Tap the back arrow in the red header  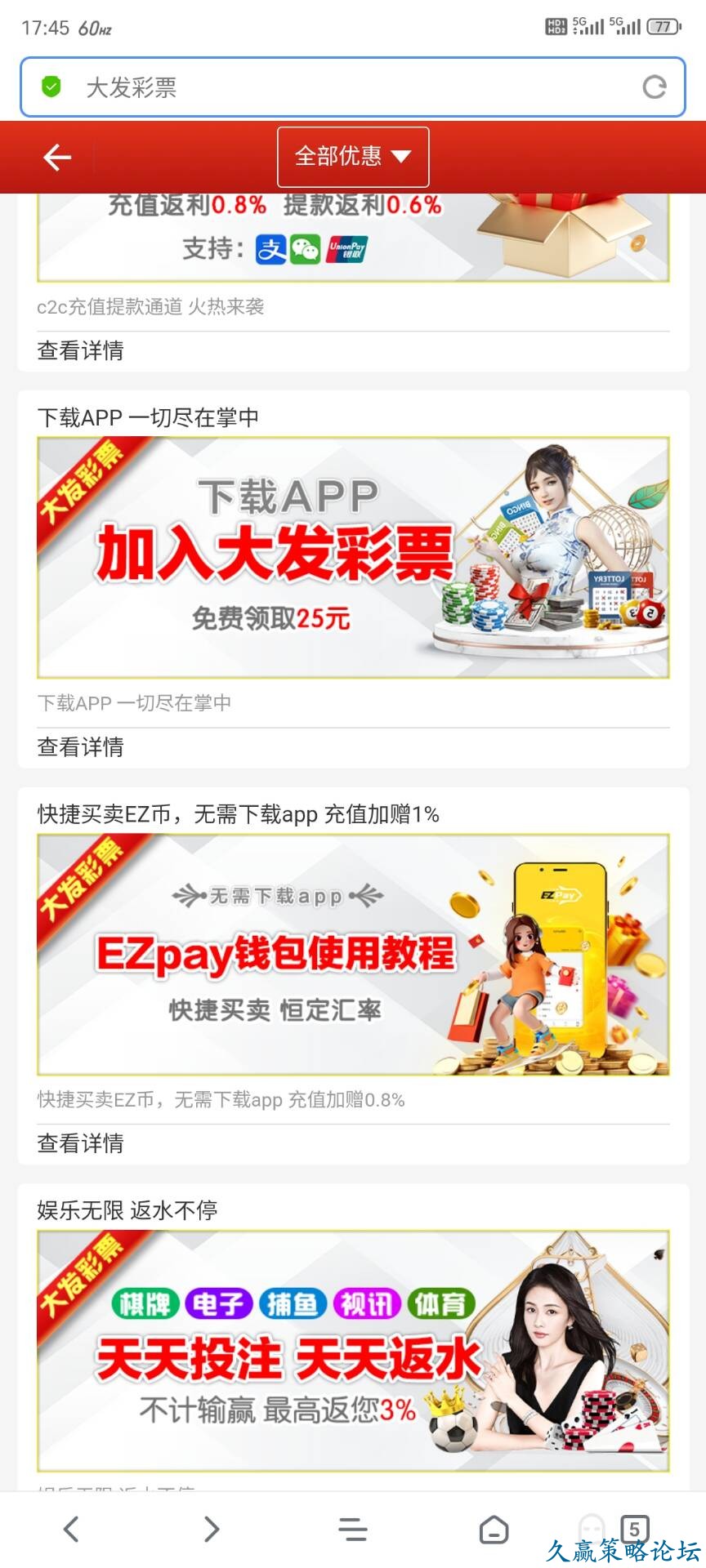[x=57, y=157]
